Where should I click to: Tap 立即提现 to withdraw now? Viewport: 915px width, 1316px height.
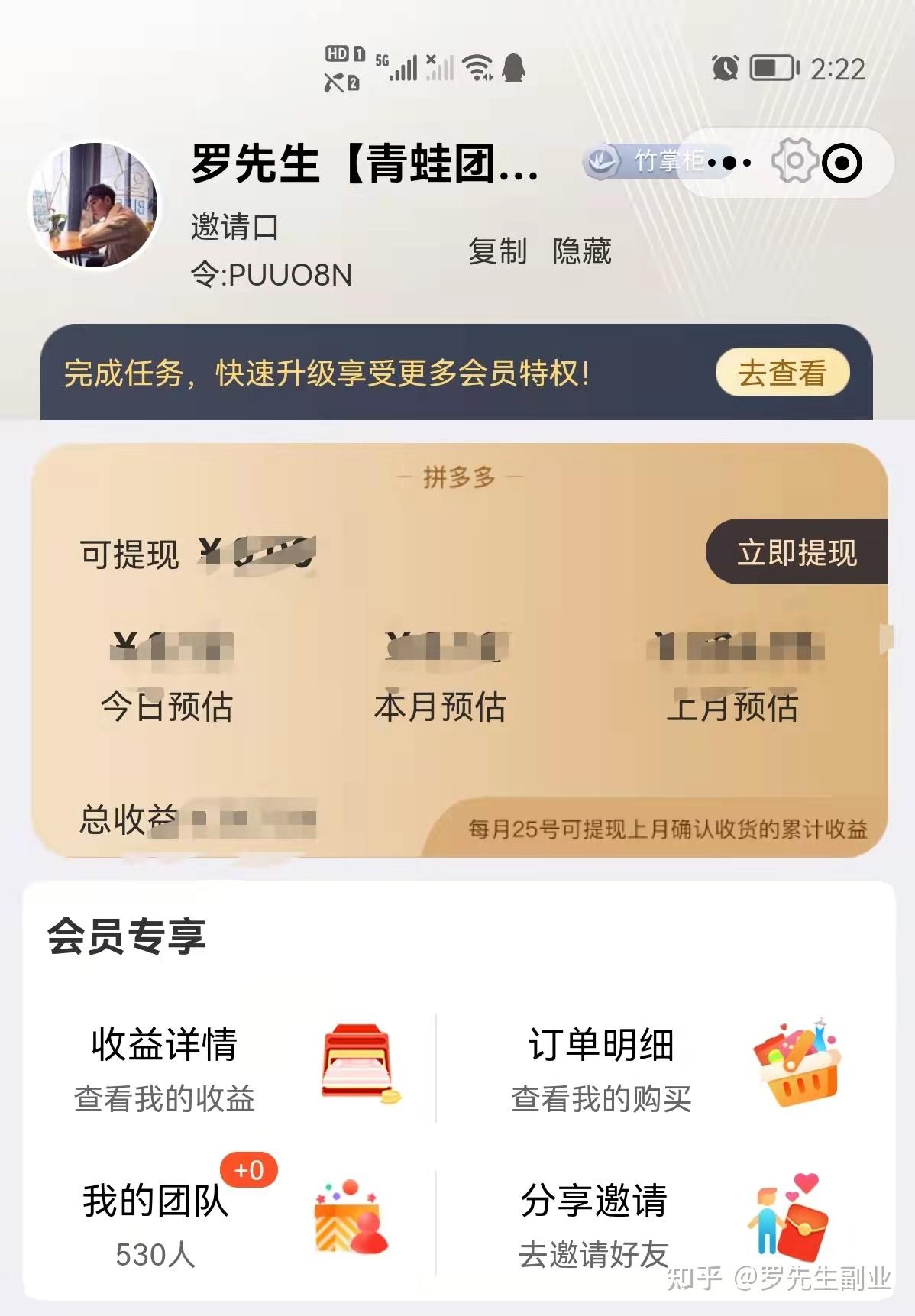pos(797,552)
